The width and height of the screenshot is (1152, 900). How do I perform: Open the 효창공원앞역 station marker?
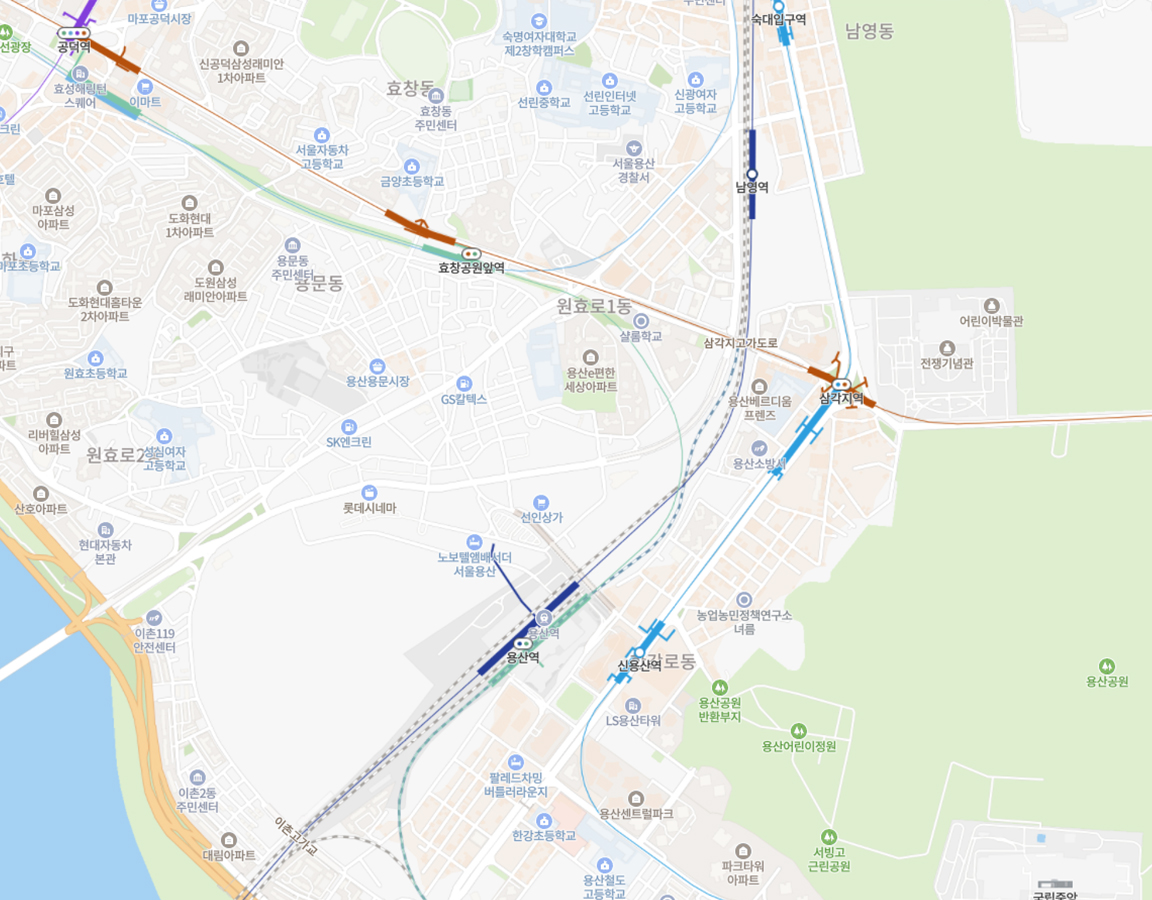point(471,254)
